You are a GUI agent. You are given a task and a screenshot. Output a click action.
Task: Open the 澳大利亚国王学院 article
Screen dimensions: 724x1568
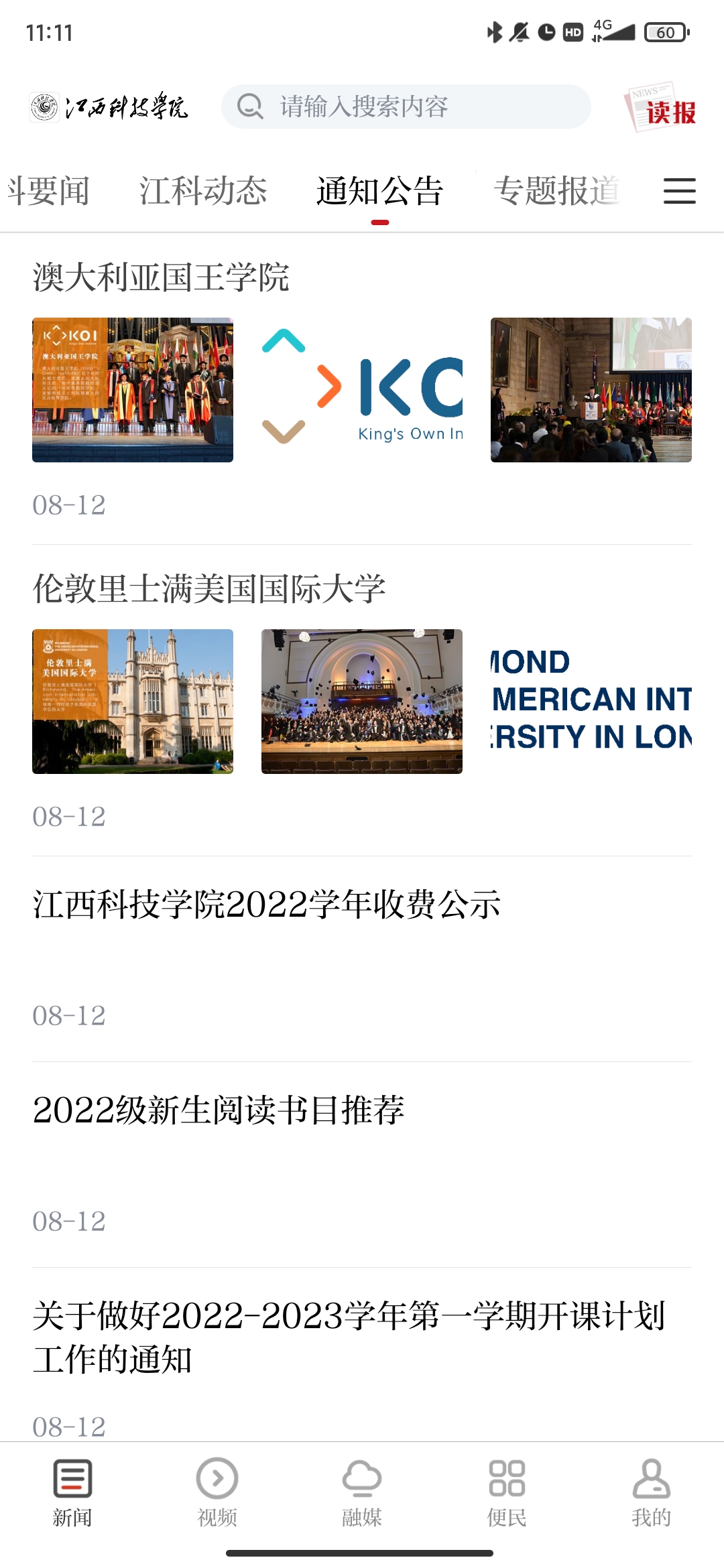[x=161, y=277]
